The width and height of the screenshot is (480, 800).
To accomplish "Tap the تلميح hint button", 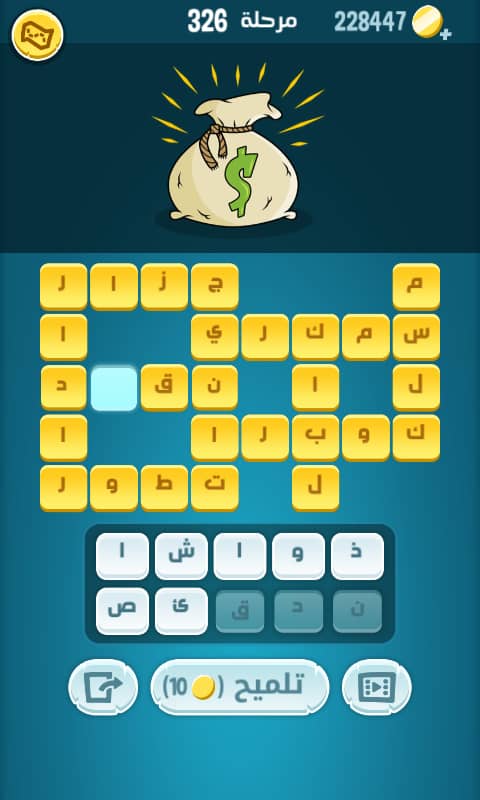I will pos(240,687).
